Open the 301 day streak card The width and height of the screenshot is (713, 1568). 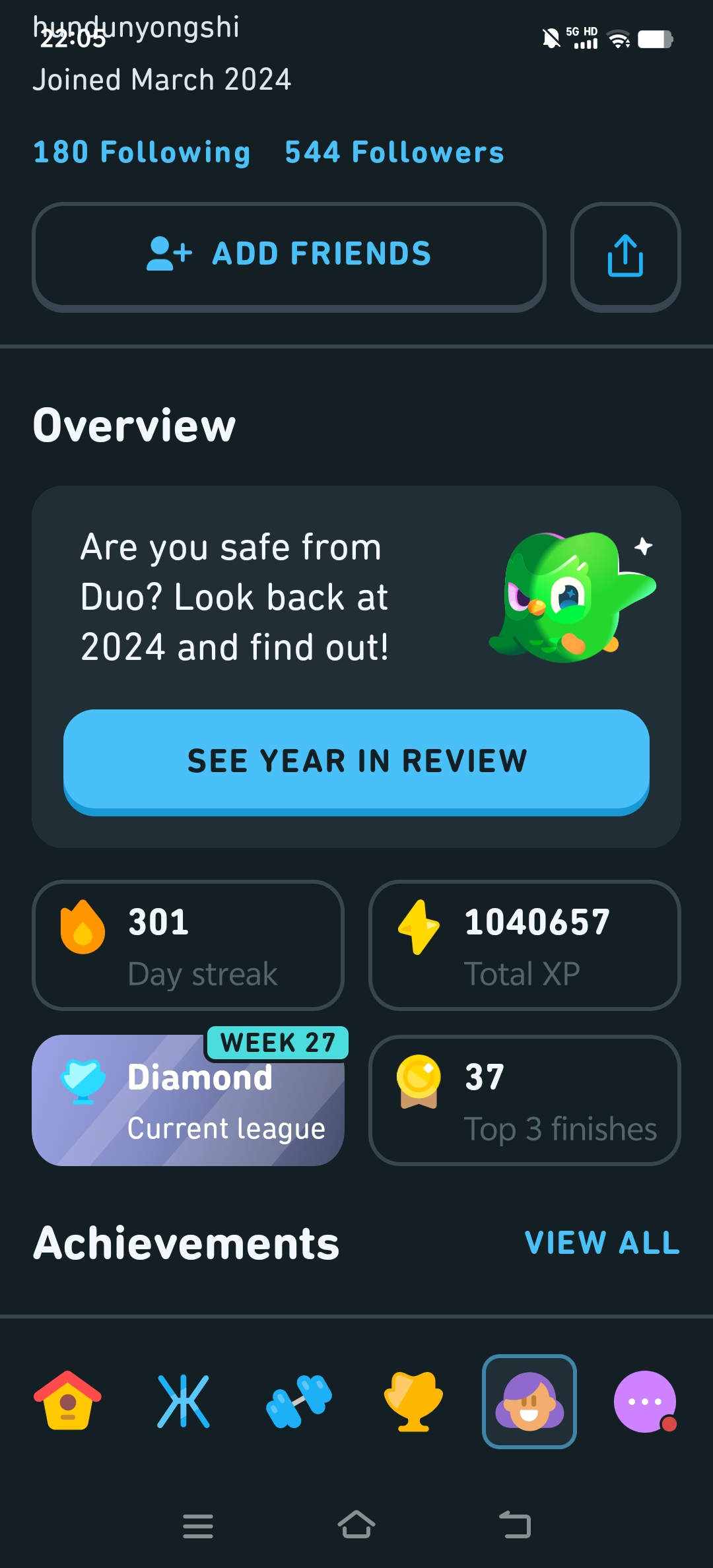point(188,945)
